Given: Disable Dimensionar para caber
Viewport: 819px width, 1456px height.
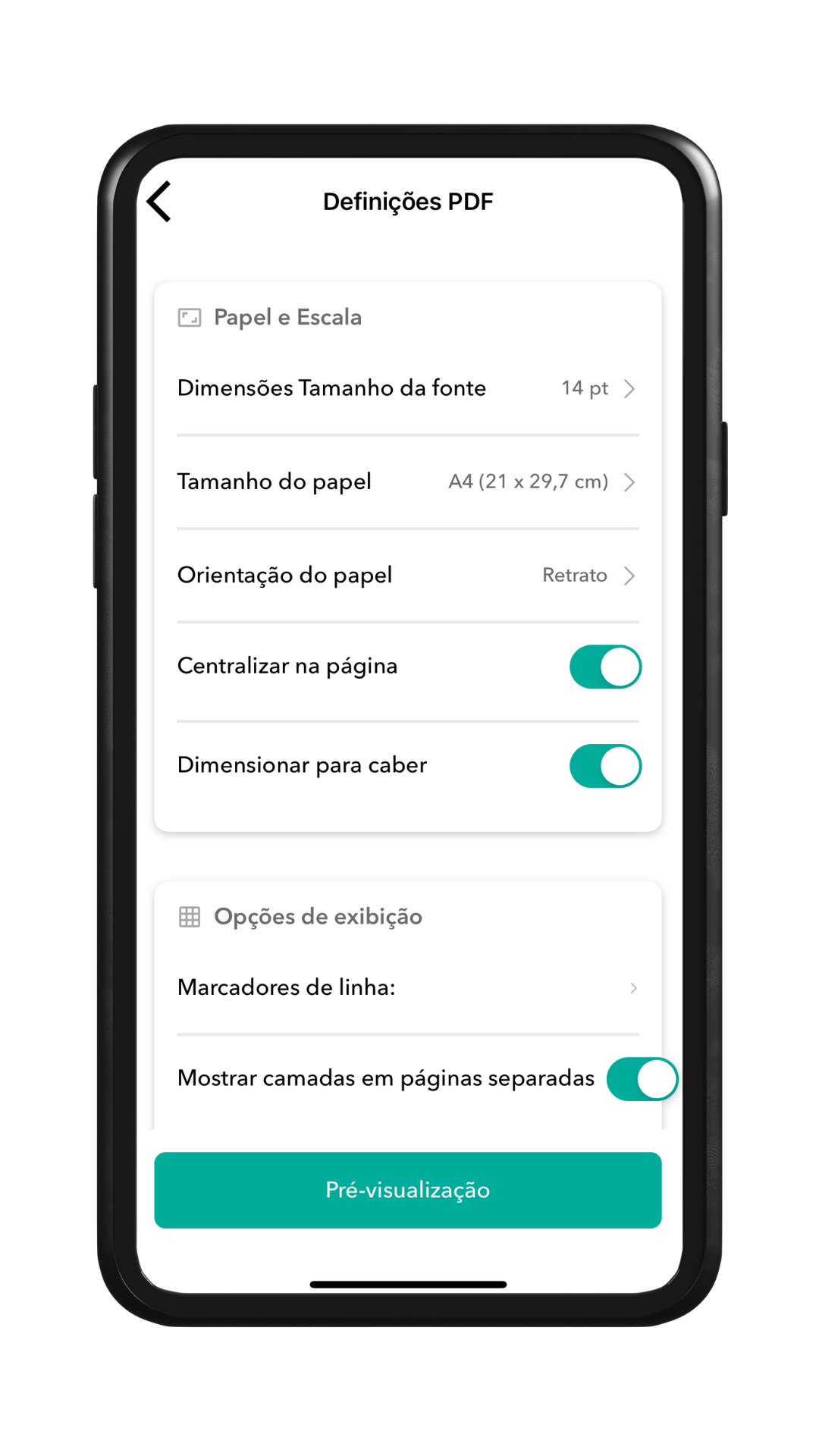Looking at the screenshot, I should (604, 766).
